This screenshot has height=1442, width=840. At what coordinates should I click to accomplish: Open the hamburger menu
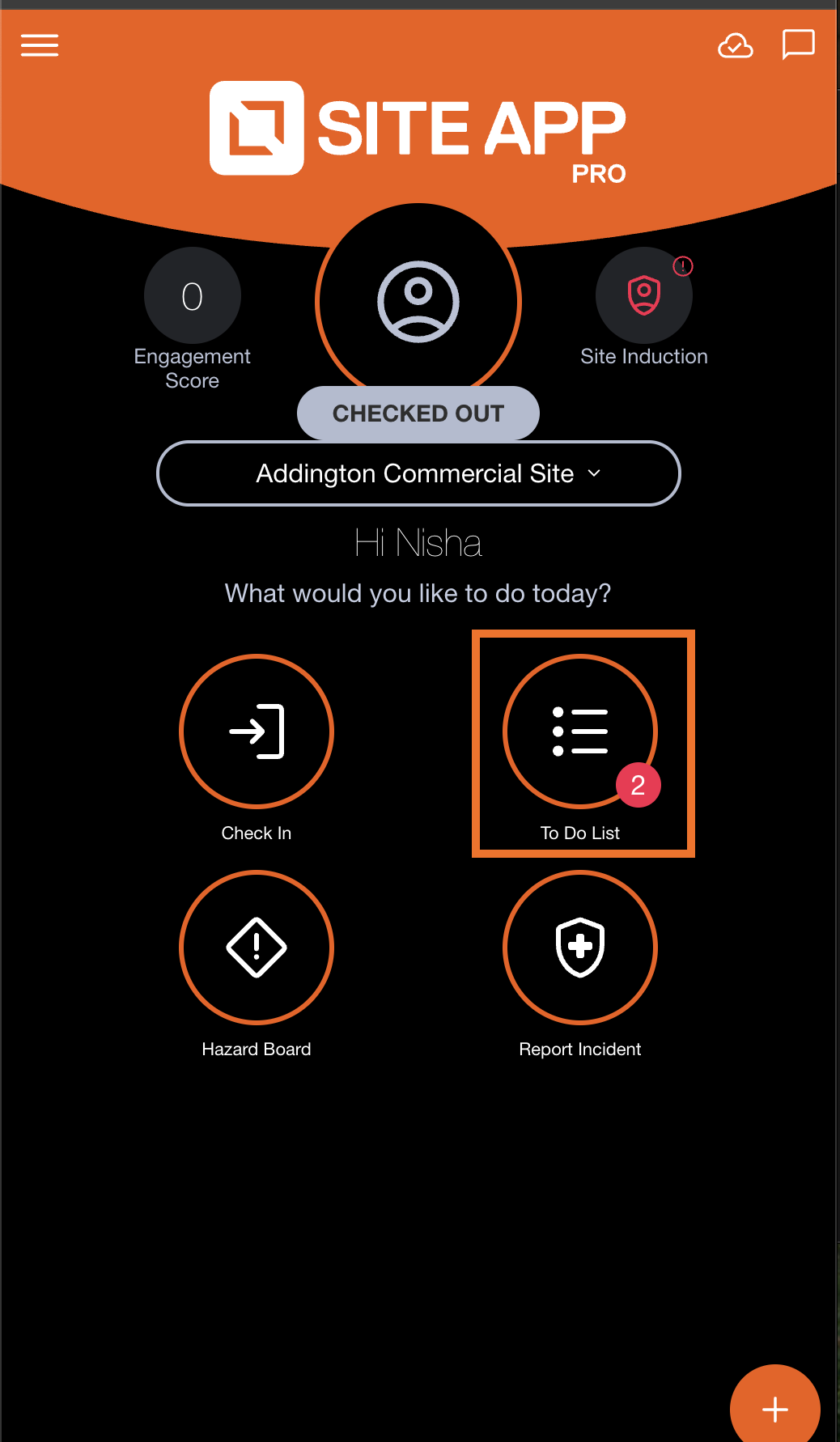click(x=40, y=45)
